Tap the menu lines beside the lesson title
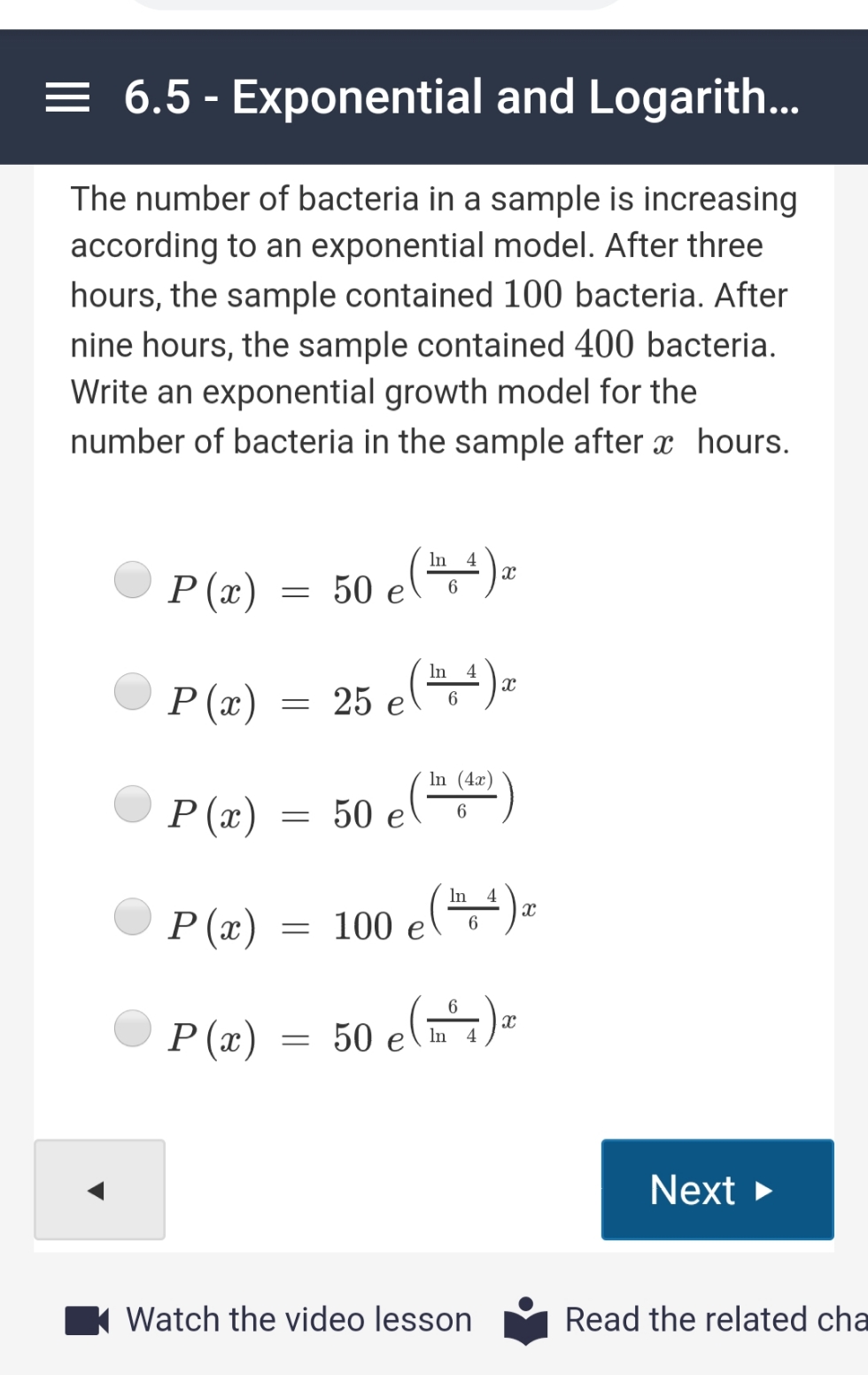Viewport: 868px width, 1375px height. tap(69, 98)
